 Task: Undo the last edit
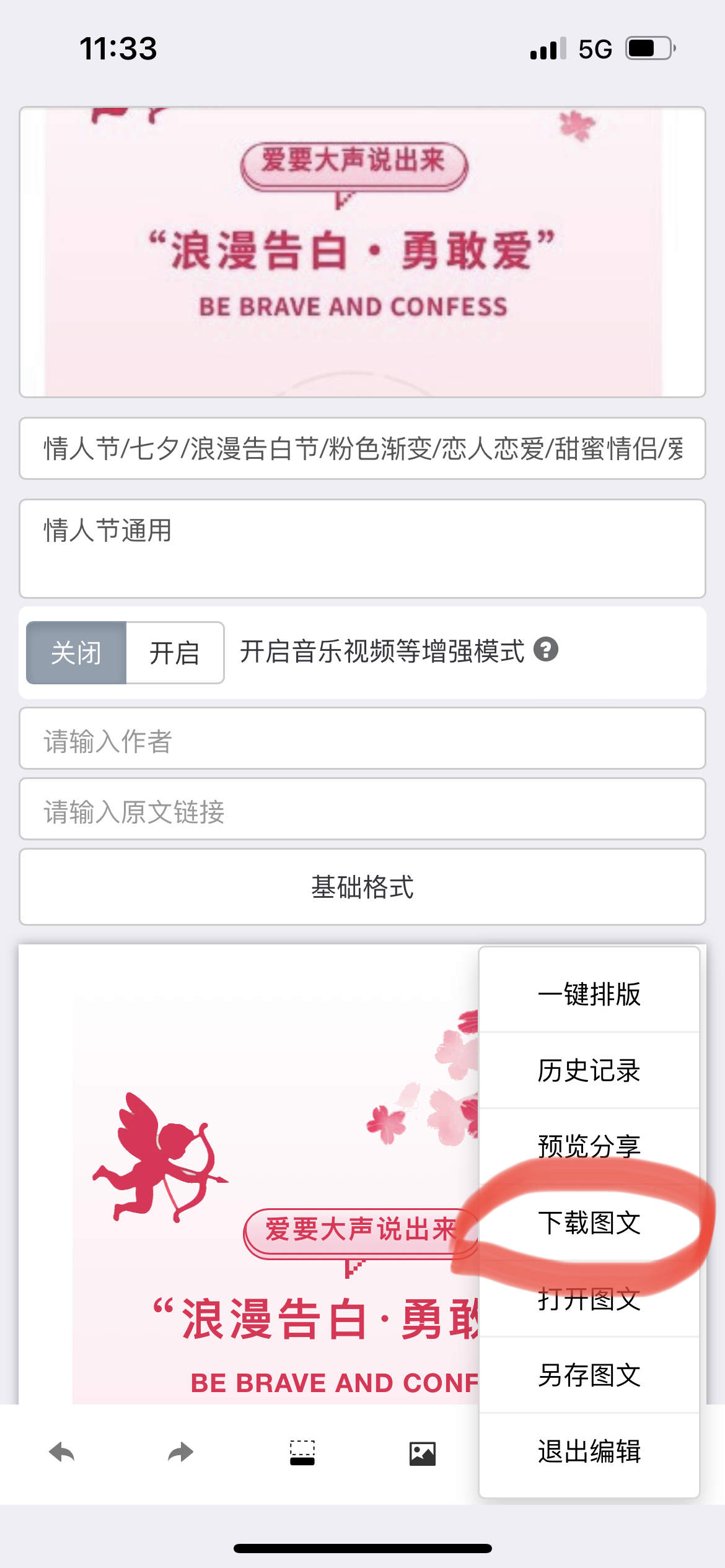click(62, 1452)
